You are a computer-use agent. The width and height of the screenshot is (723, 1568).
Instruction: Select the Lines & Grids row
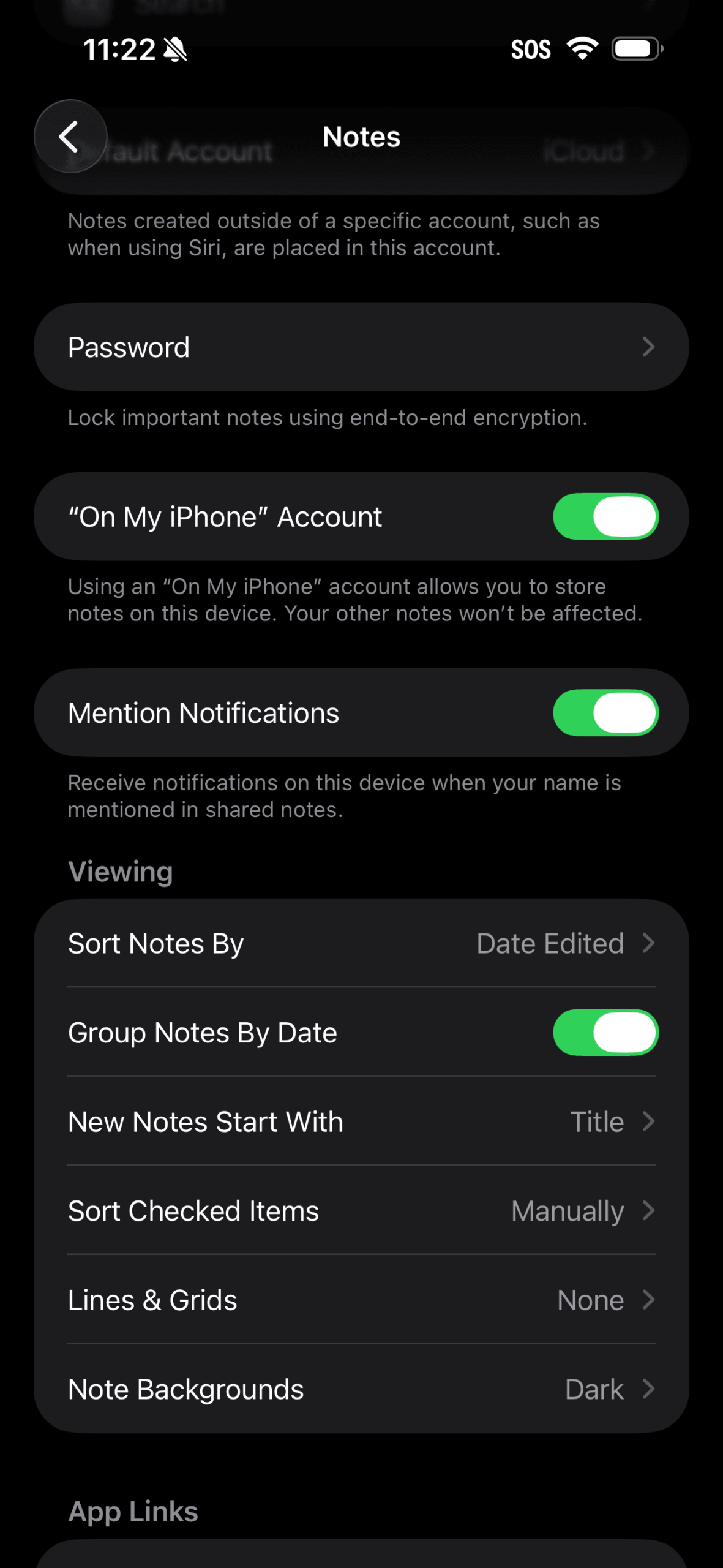[x=361, y=1300]
